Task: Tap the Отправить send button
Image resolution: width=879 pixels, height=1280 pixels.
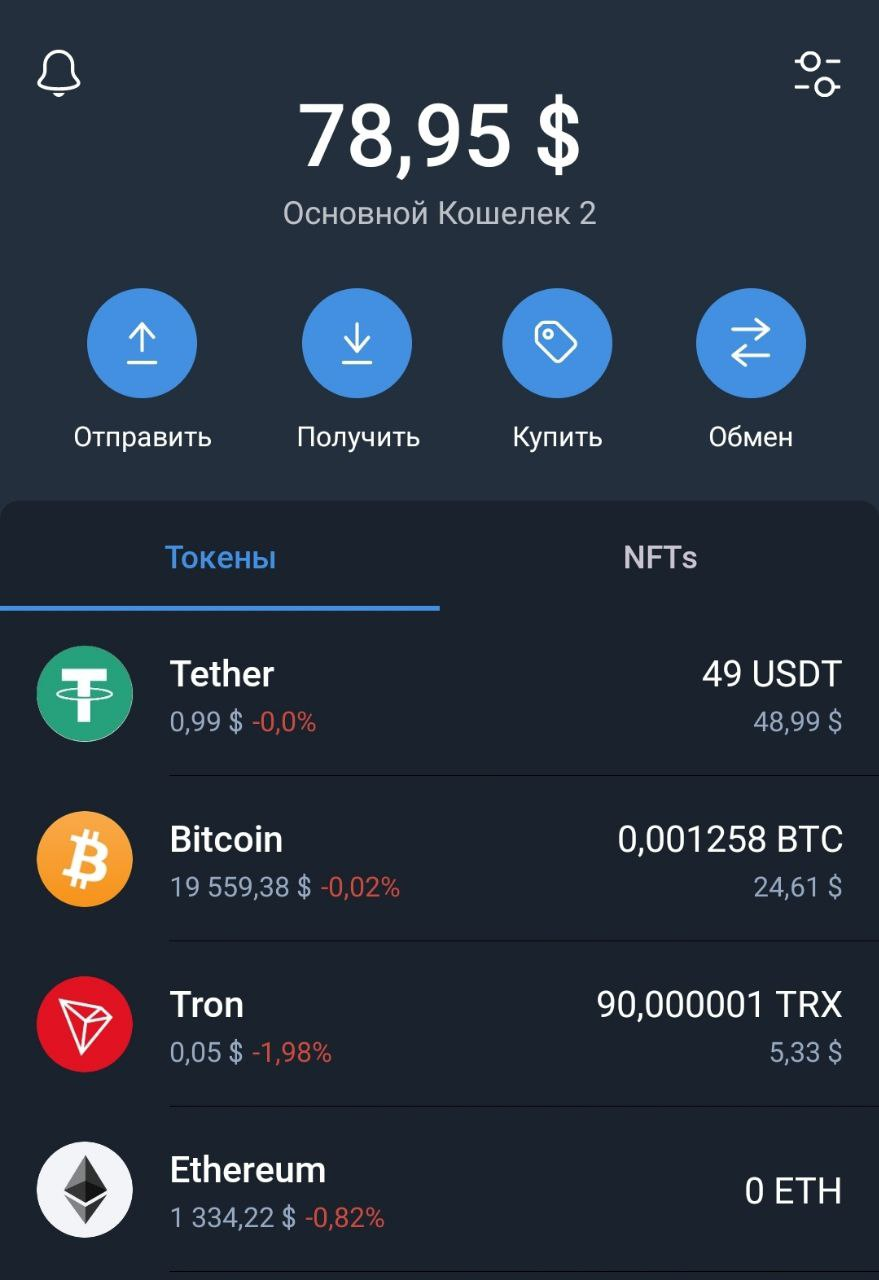Action: pos(142,344)
